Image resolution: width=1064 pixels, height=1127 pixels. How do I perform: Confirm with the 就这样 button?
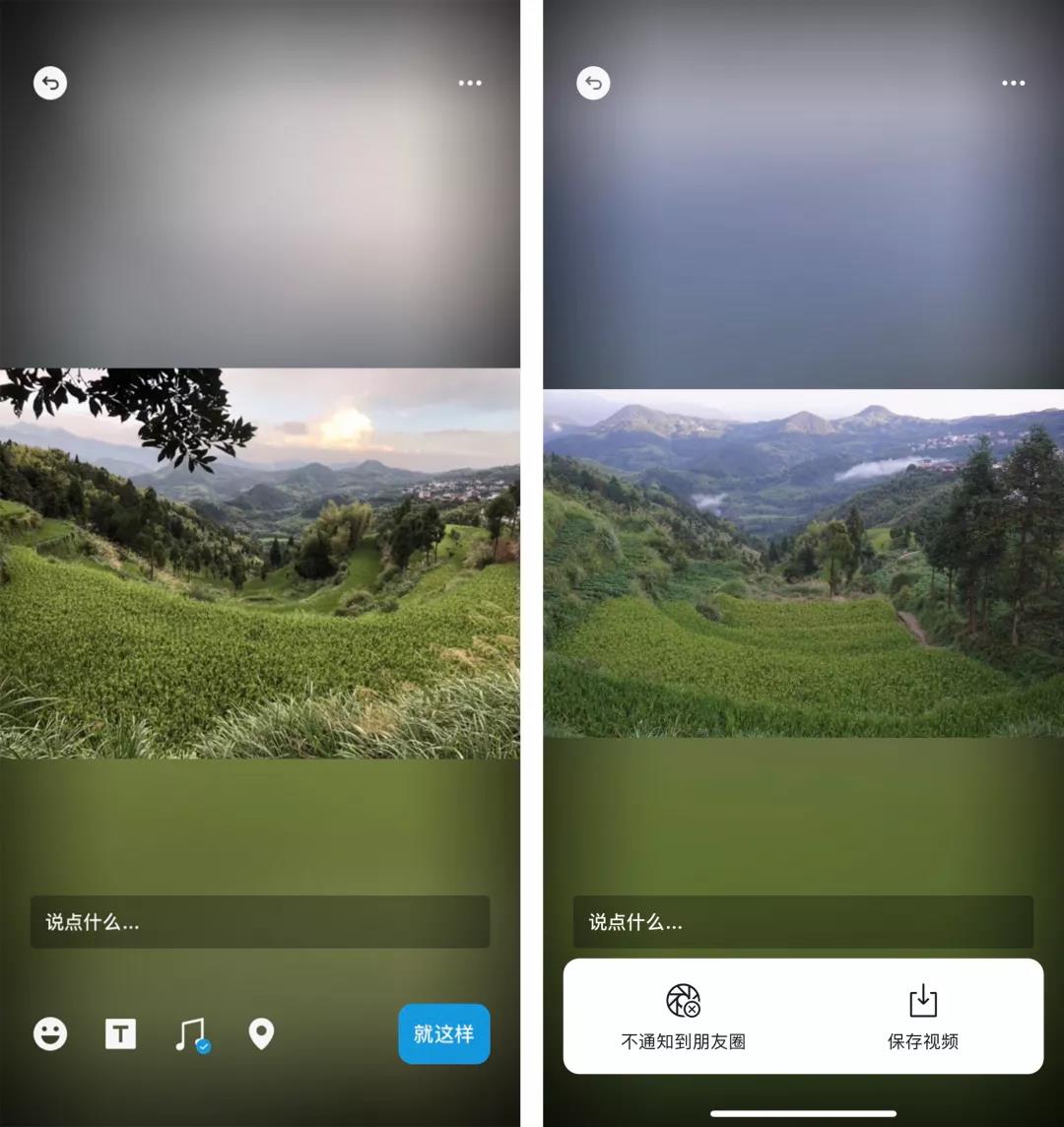[x=443, y=1033]
